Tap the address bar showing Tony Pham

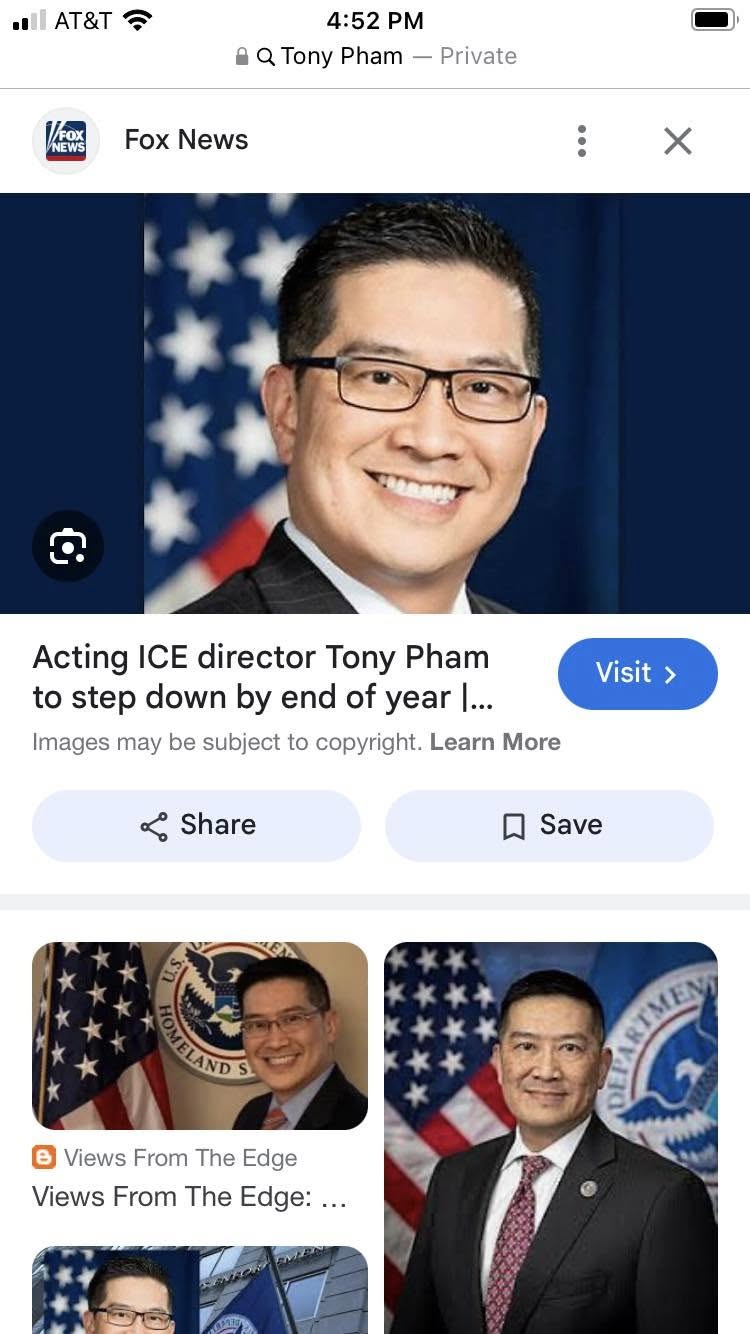pos(375,56)
